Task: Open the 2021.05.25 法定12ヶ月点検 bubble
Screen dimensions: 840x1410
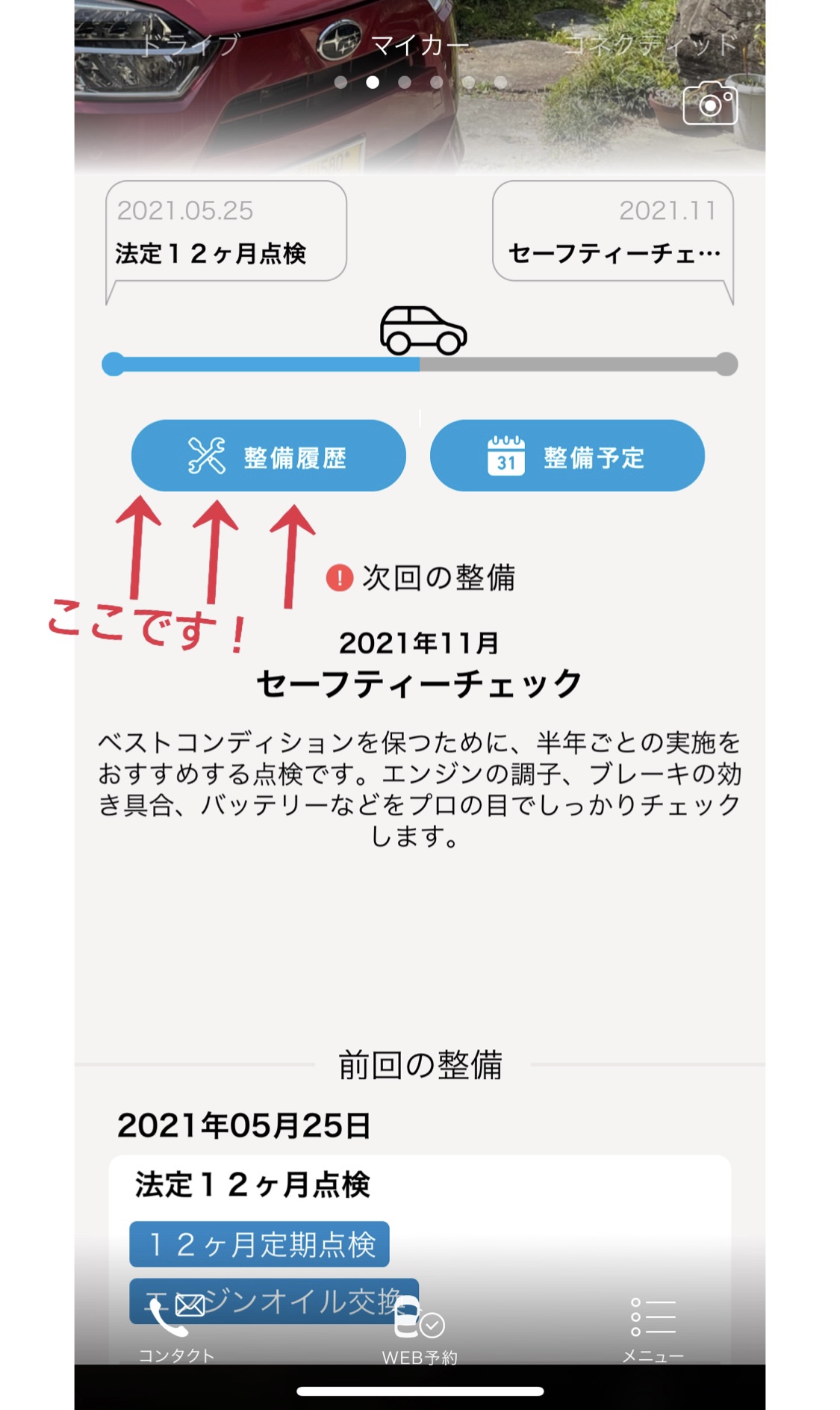Action: pyautogui.click(x=225, y=232)
